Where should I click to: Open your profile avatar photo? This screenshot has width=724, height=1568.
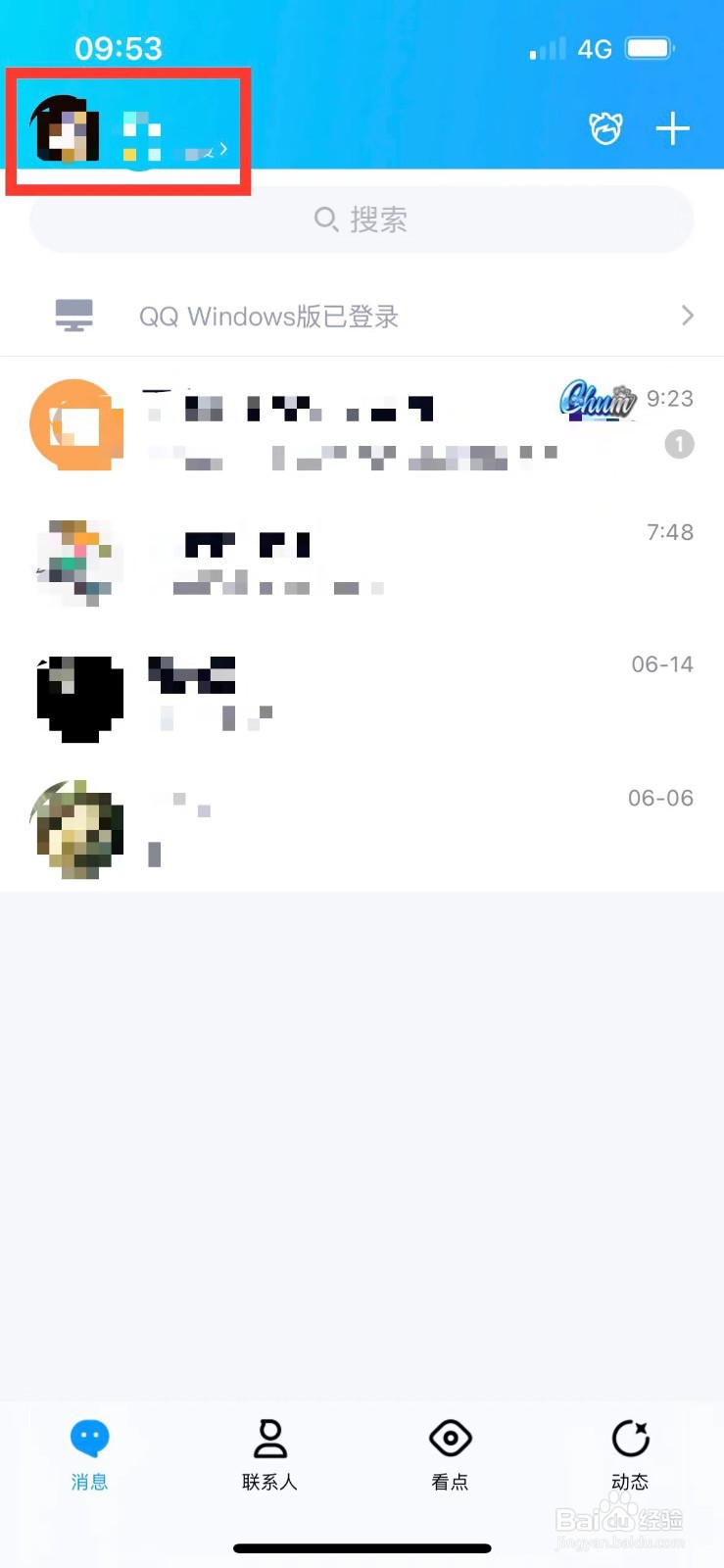point(65,128)
